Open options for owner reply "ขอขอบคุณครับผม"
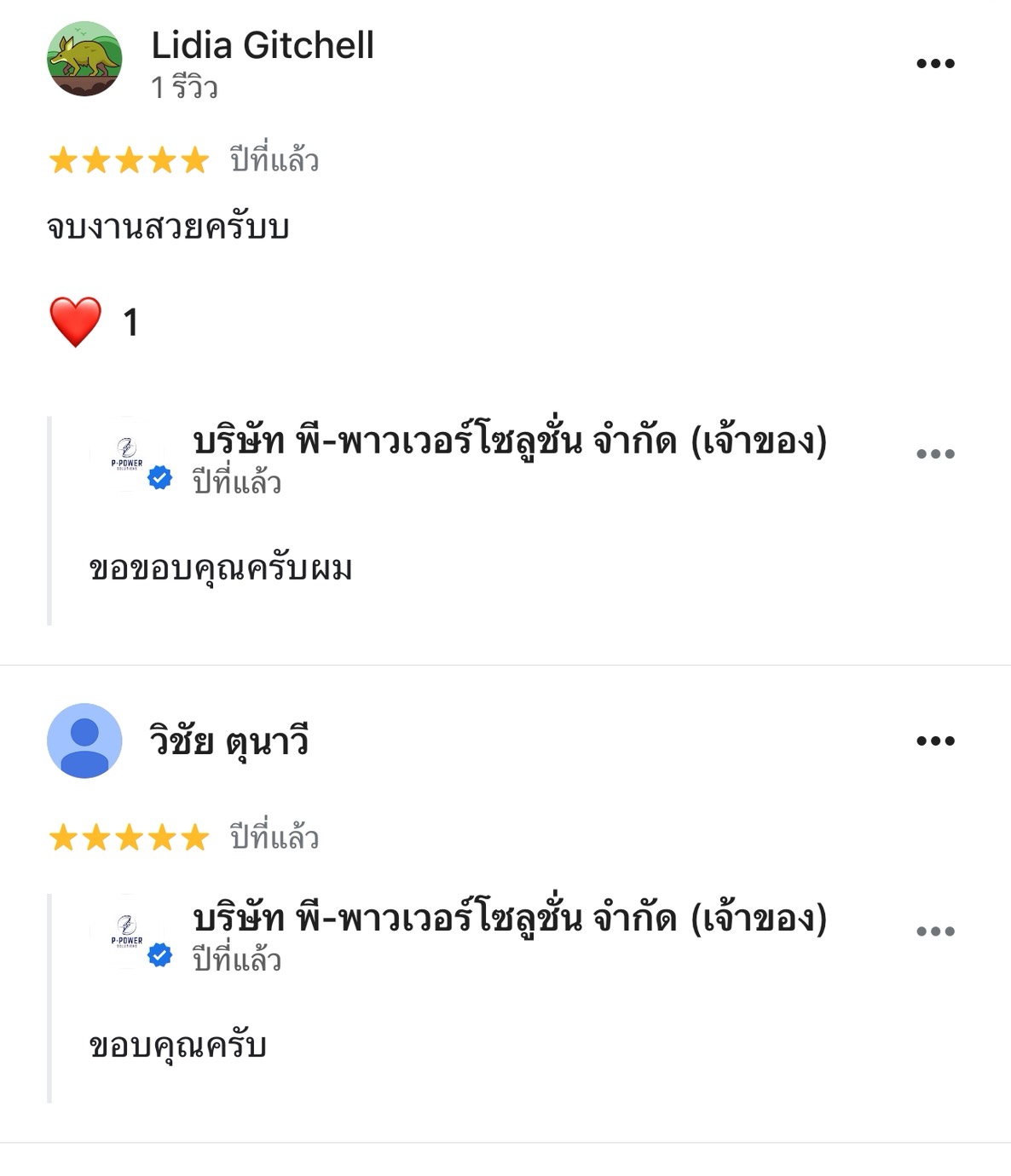1011x1176 pixels. (x=935, y=454)
